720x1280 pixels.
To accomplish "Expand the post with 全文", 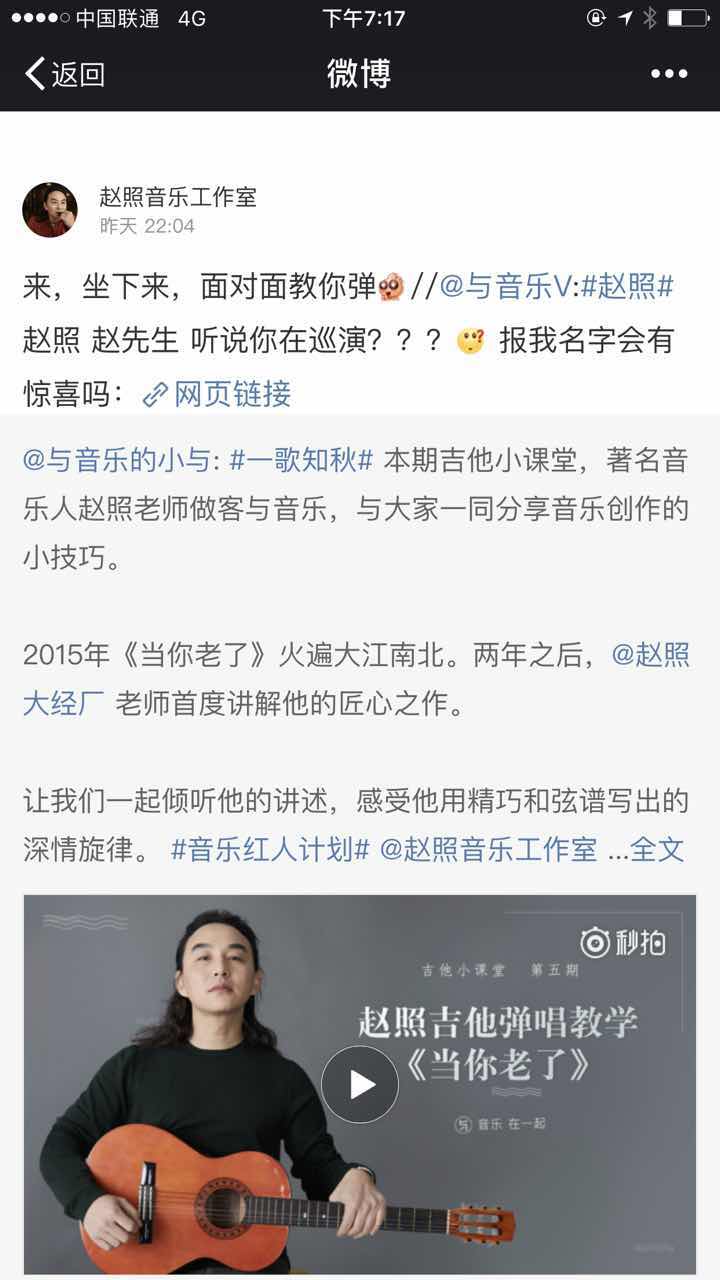I will pos(657,850).
